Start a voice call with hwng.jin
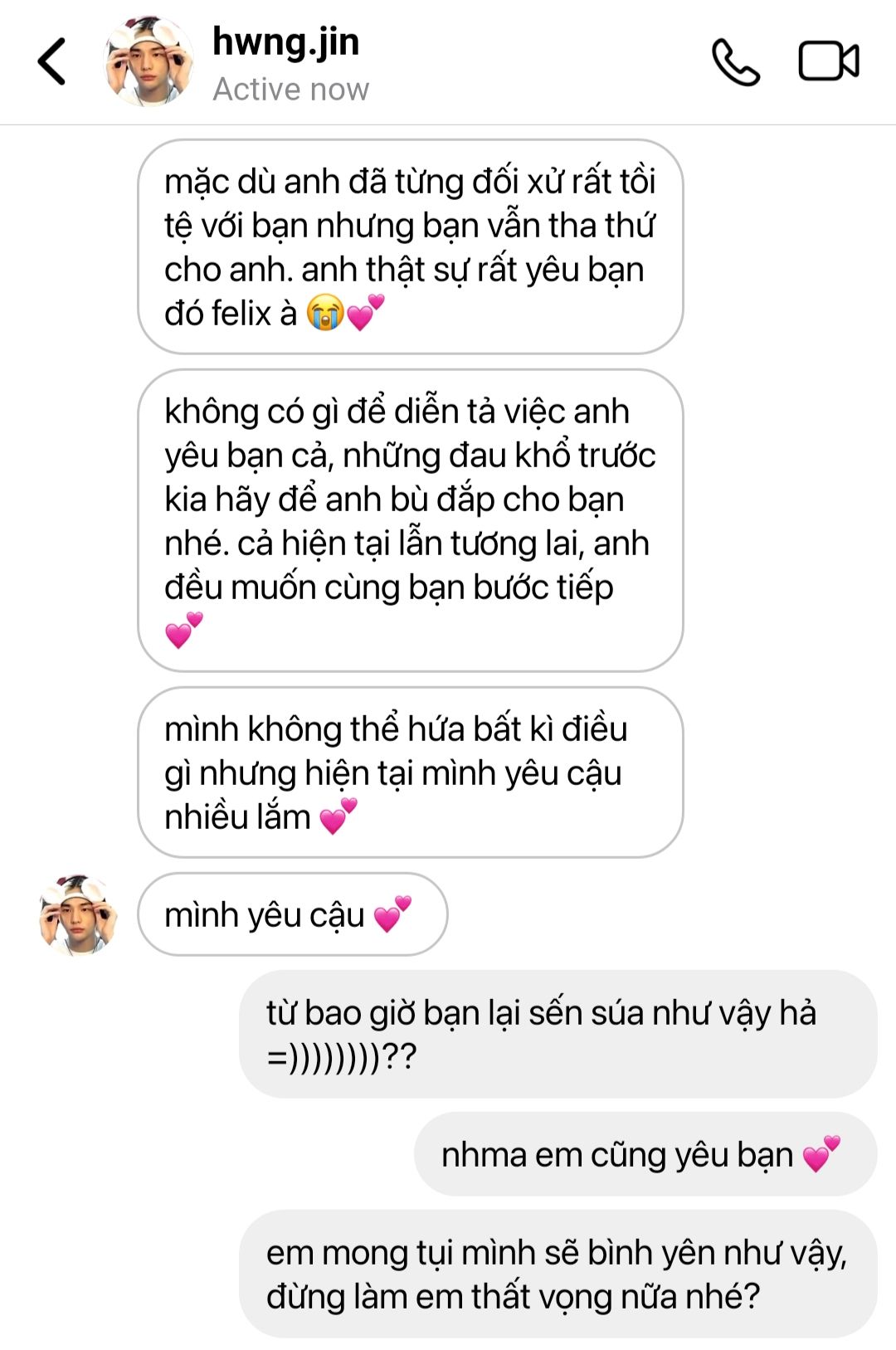The height and width of the screenshot is (1350, 896). coord(735,62)
